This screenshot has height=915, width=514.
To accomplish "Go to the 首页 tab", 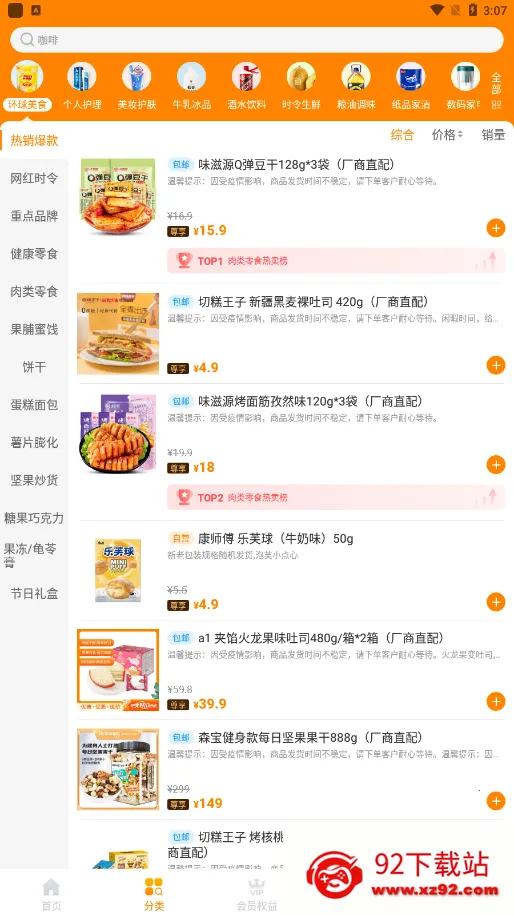I will [51, 894].
